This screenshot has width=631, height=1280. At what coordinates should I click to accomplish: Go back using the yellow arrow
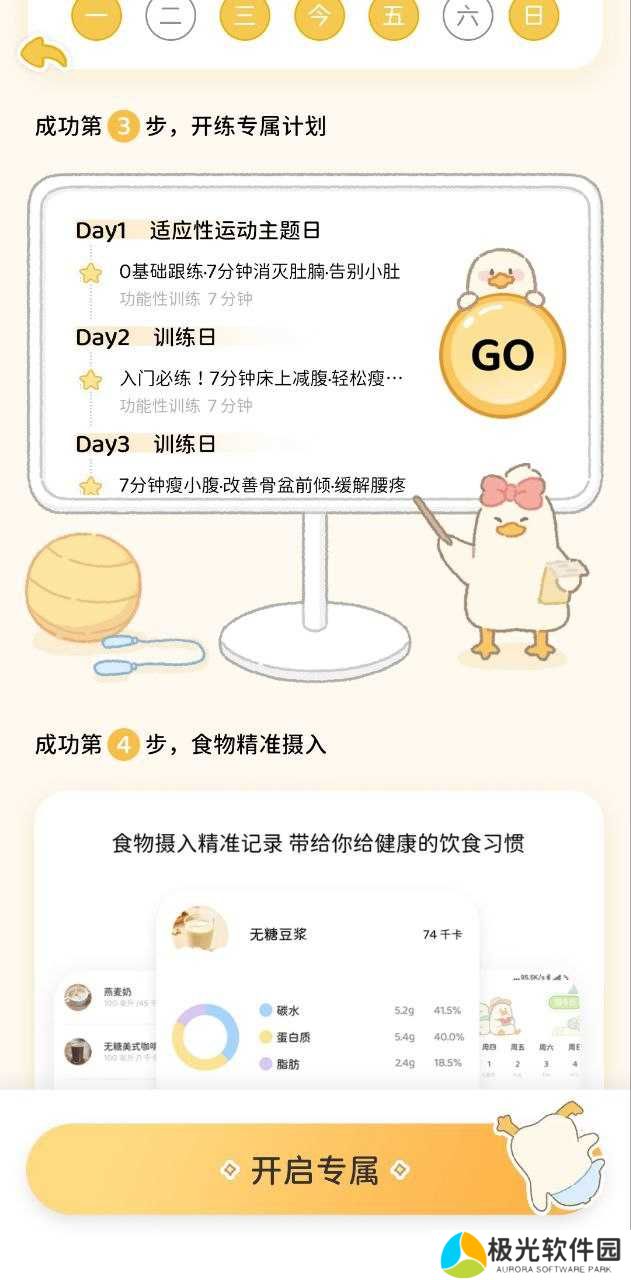43,54
